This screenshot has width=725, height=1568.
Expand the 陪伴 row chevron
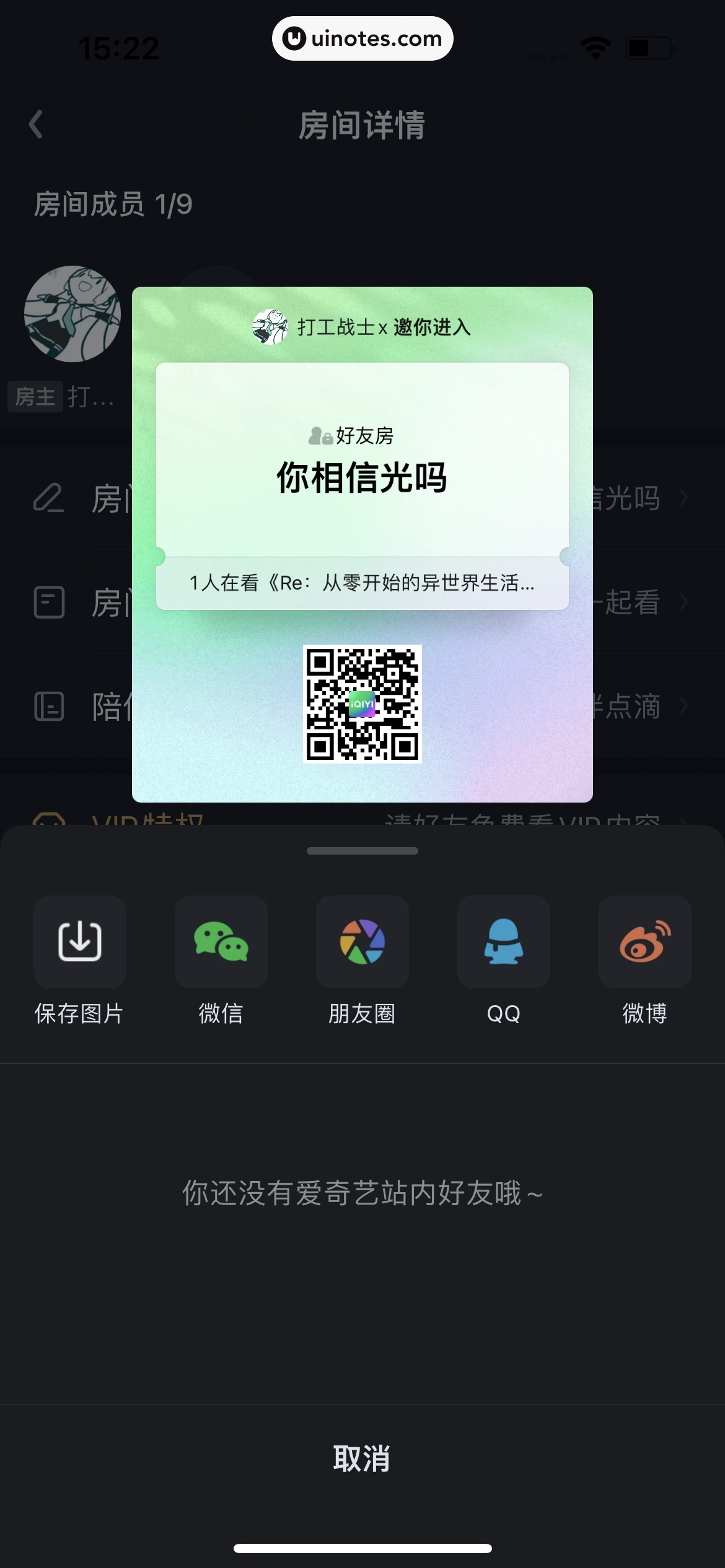coord(685,706)
